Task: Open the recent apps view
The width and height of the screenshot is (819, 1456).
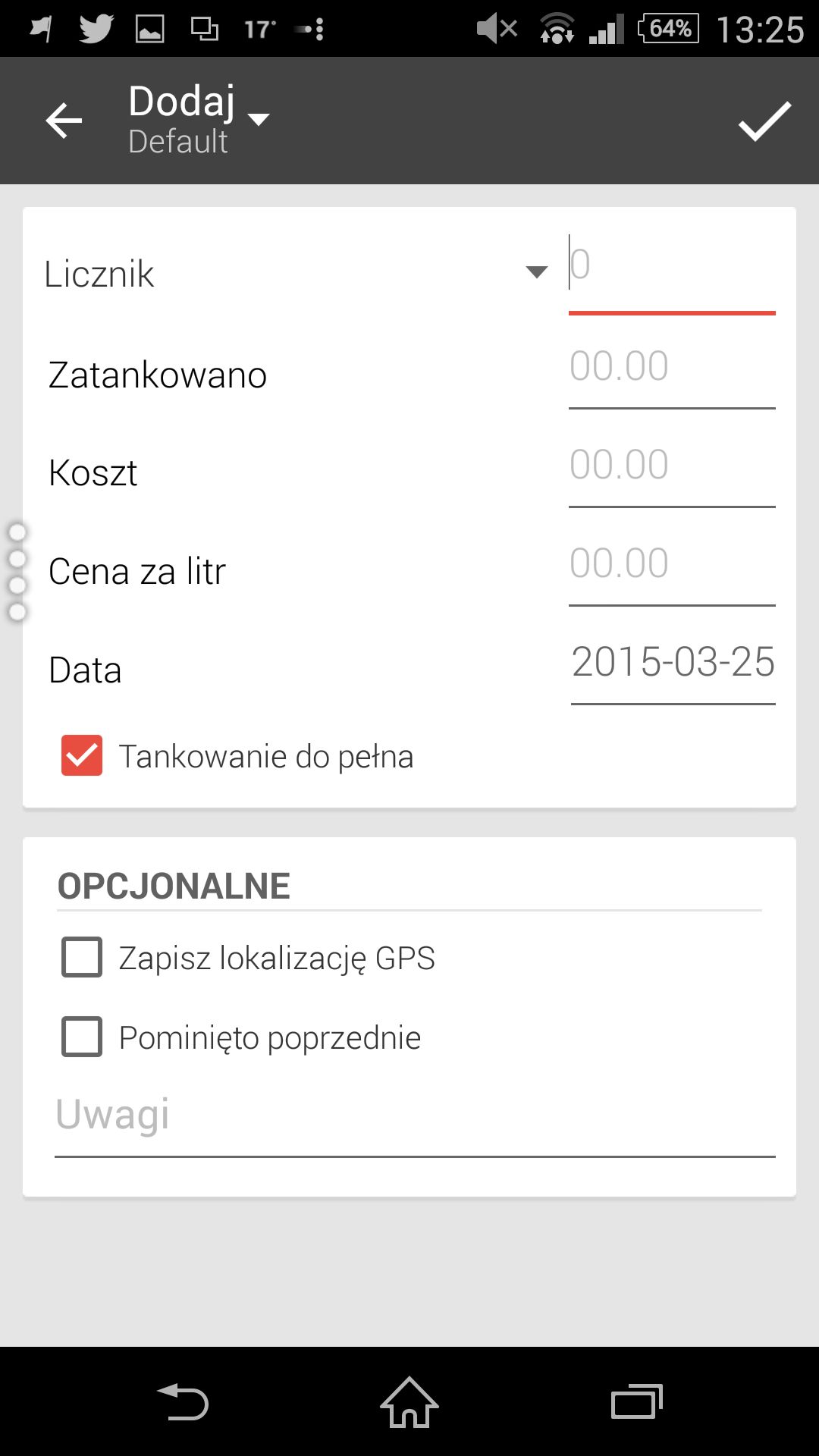Action: (x=636, y=1402)
